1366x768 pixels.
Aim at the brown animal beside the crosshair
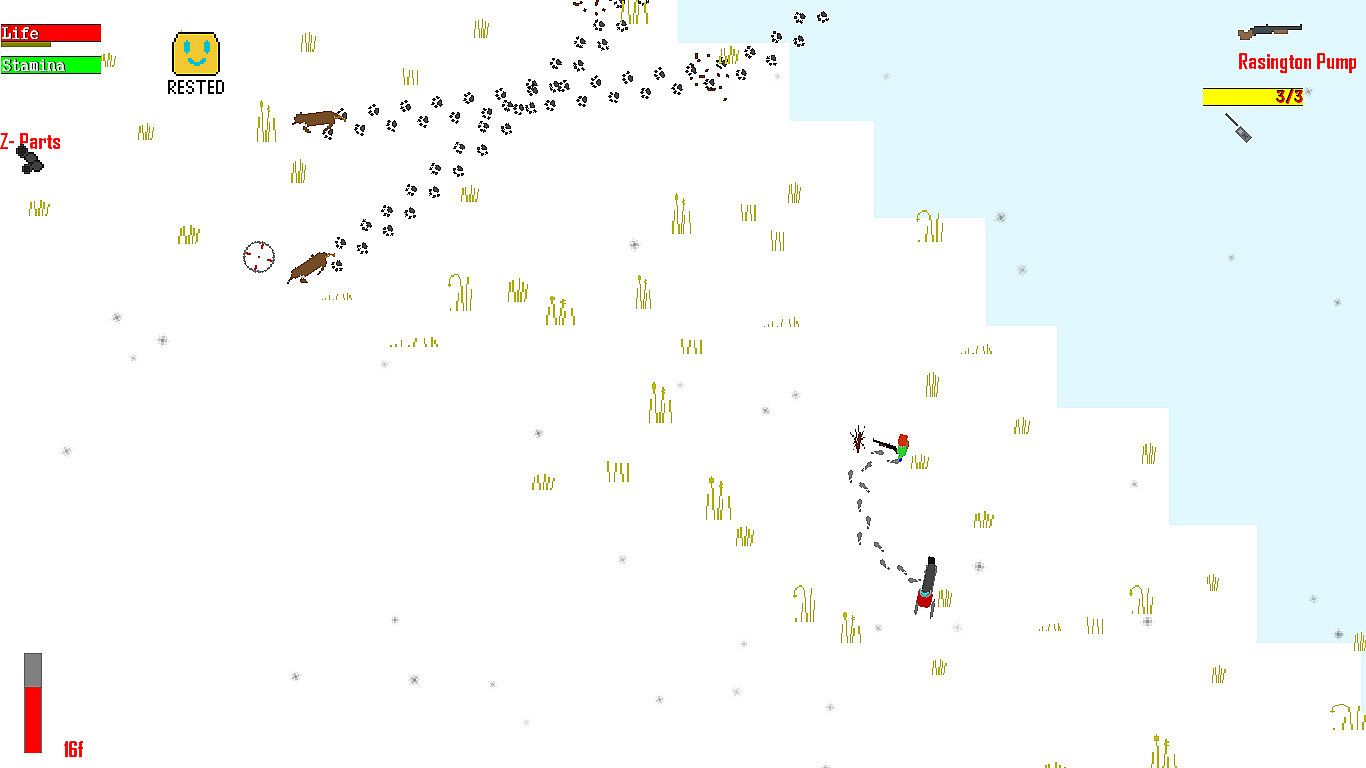(311, 267)
